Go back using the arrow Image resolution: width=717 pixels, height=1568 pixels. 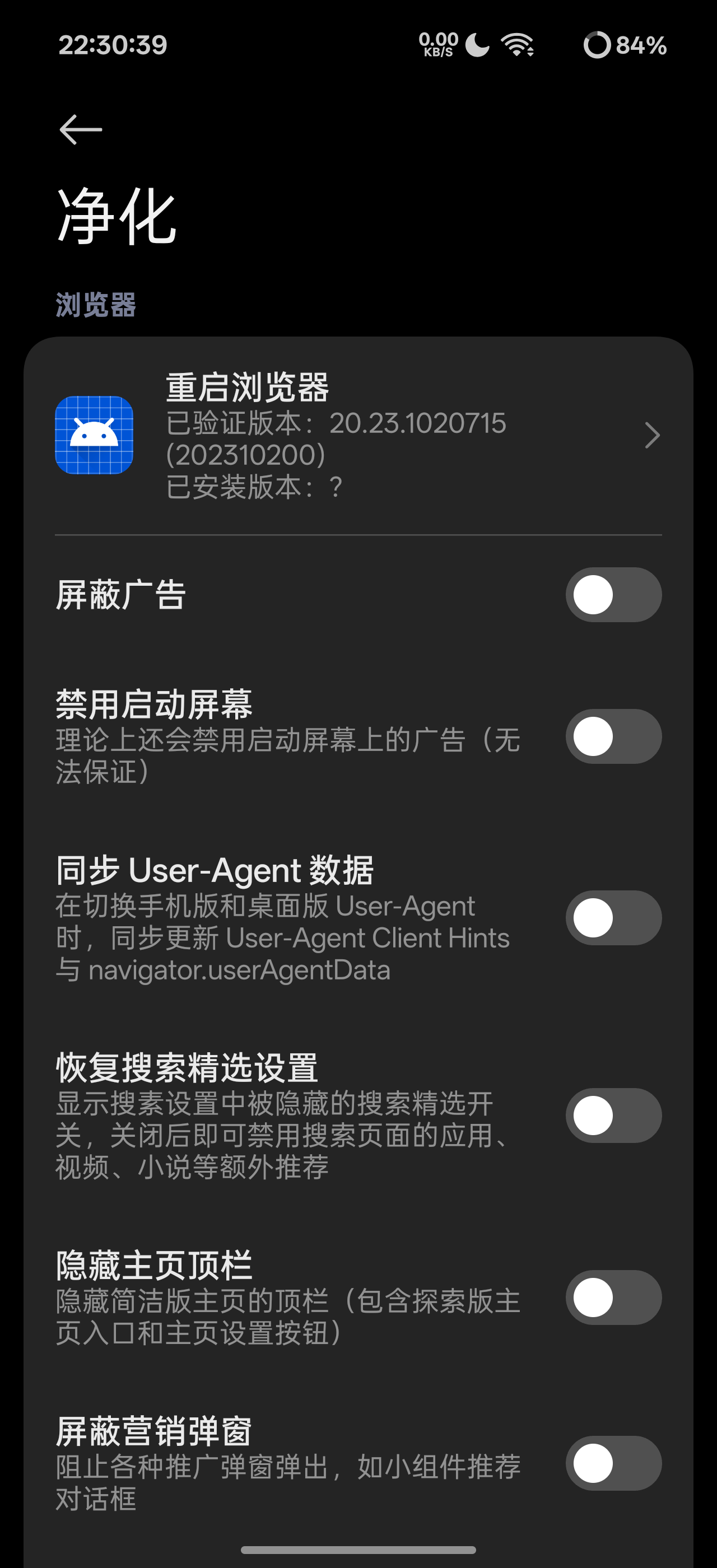(x=80, y=130)
